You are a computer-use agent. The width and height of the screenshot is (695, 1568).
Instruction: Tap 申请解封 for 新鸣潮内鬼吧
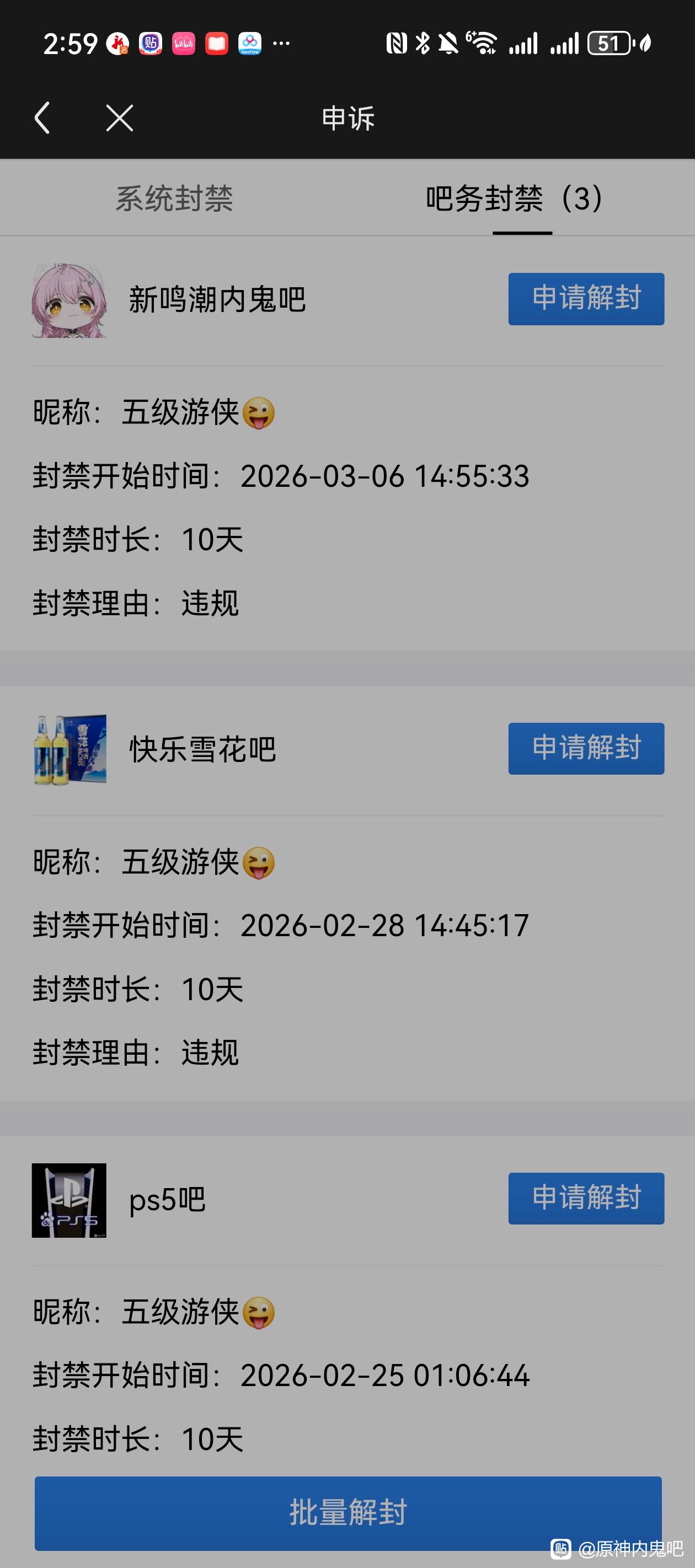(585, 299)
